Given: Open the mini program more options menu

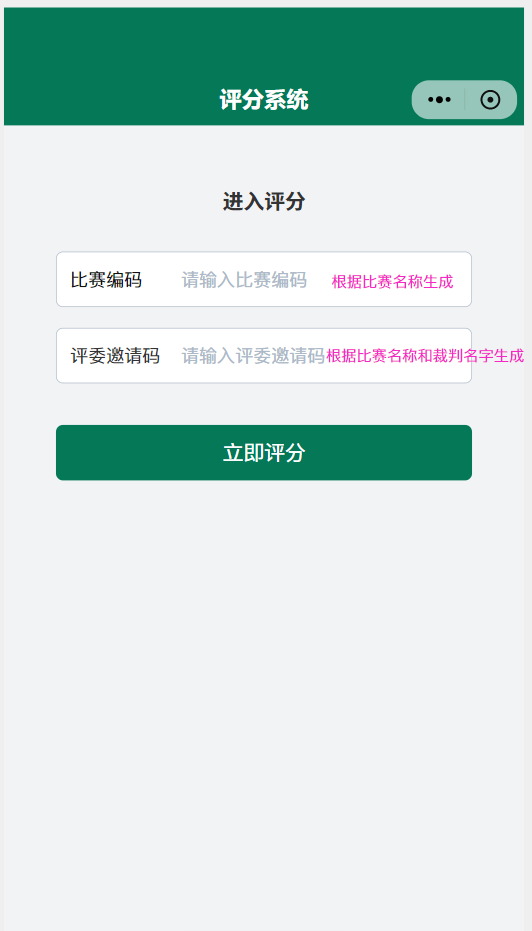Looking at the screenshot, I should [439, 100].
